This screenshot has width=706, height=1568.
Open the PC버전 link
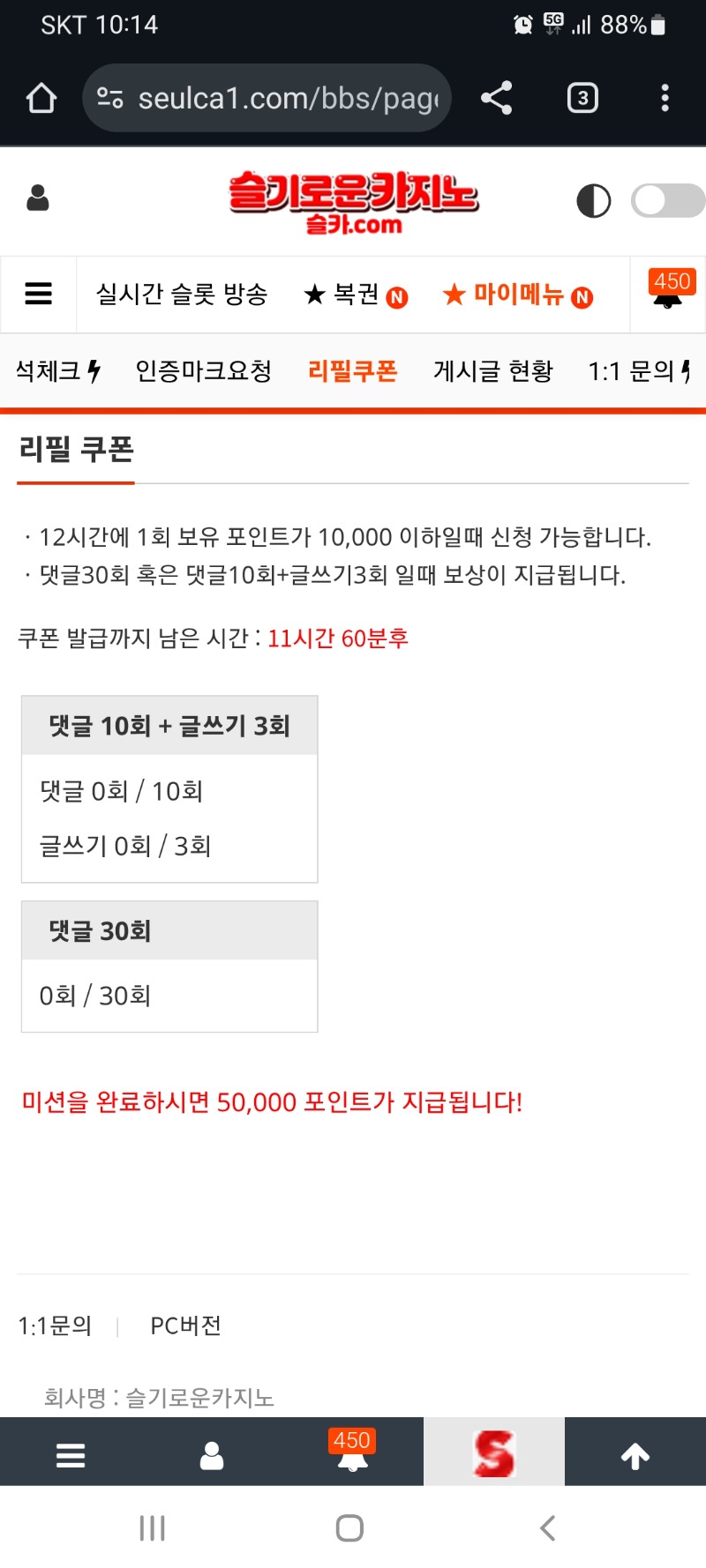click(184, 1325)
